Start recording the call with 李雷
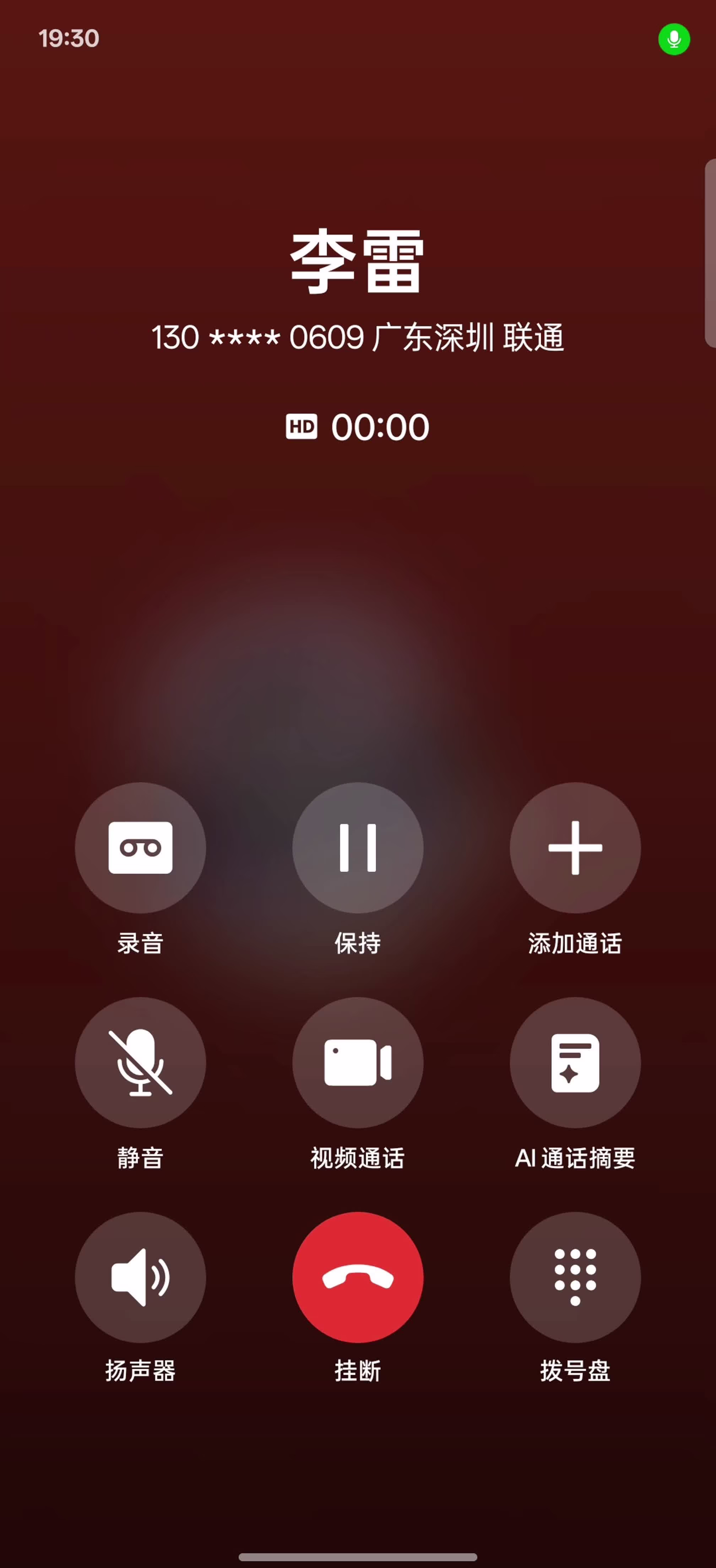Screen dimensions: 716x1568 [x=140, y=847]
